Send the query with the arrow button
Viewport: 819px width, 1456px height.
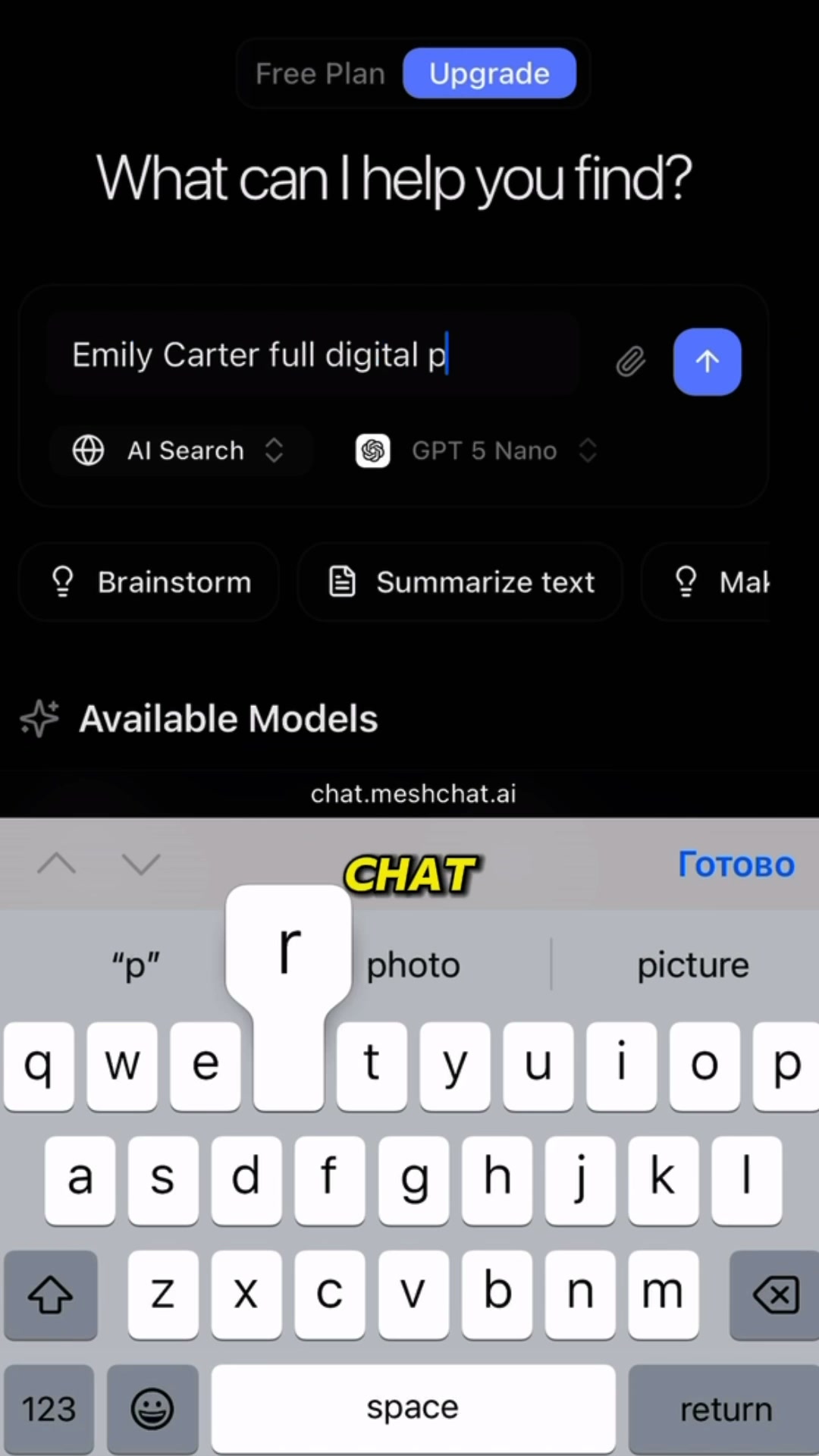pyautogui.click(x=707, y=362)
